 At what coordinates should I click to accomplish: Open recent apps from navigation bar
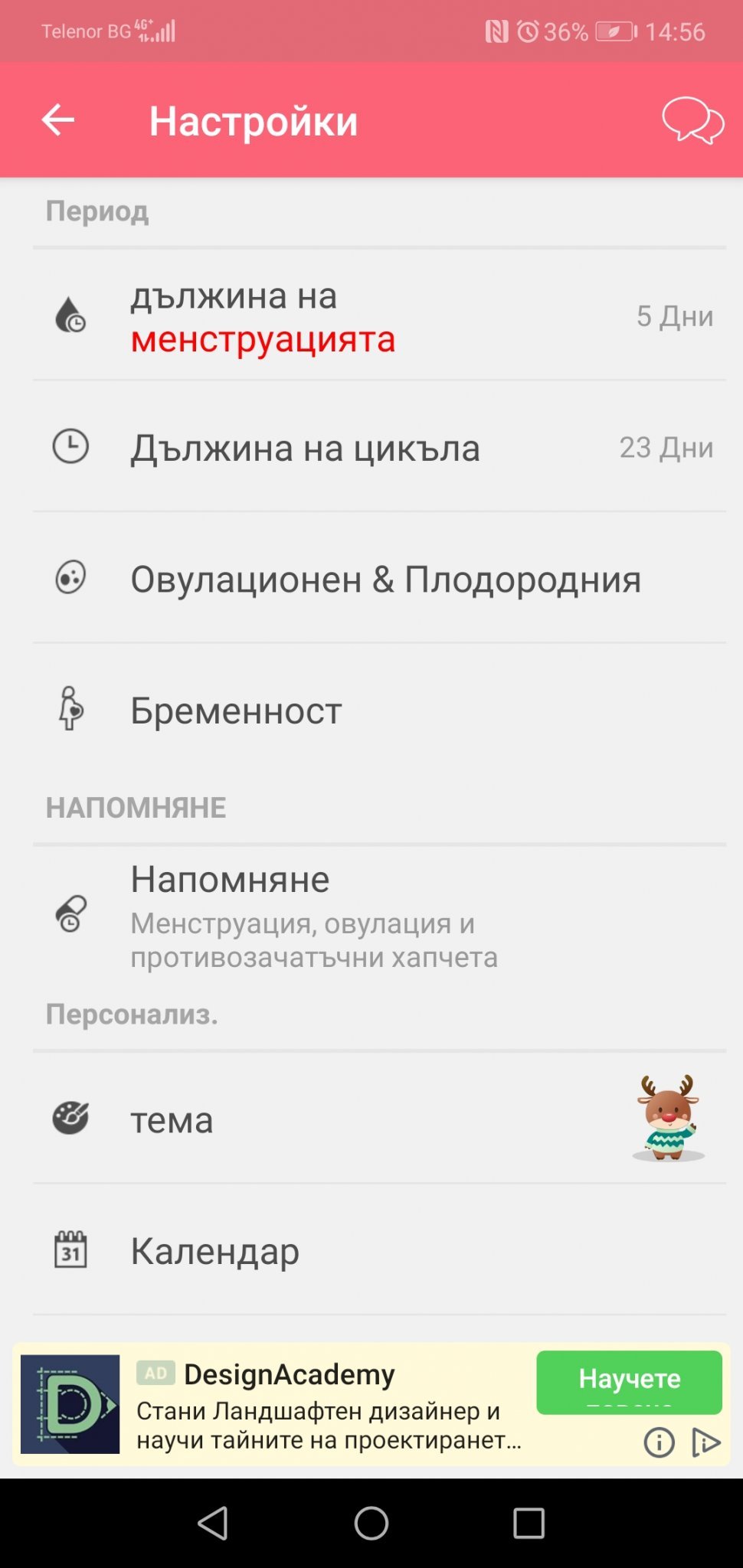[x=529, y=1524]
